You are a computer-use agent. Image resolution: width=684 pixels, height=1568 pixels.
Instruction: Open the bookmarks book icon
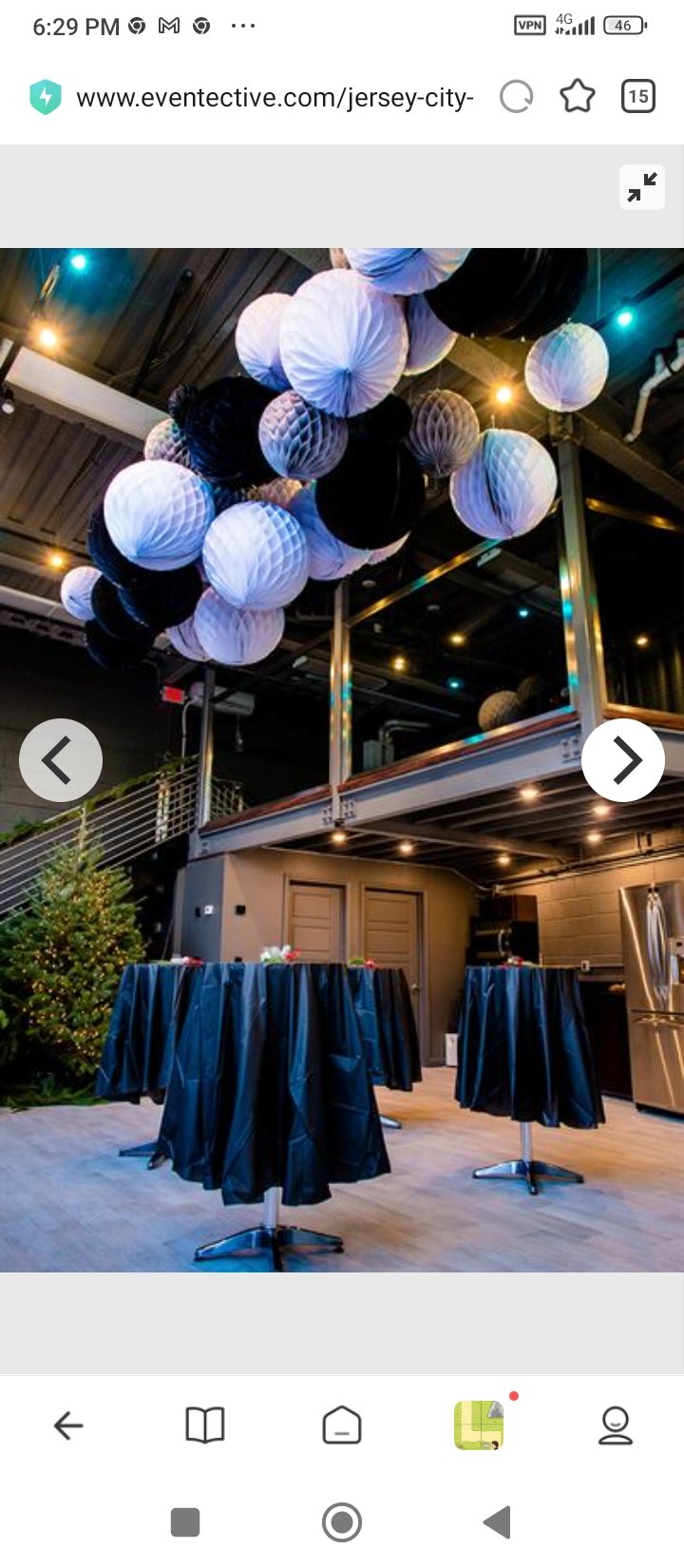(x=205, y=1425)
